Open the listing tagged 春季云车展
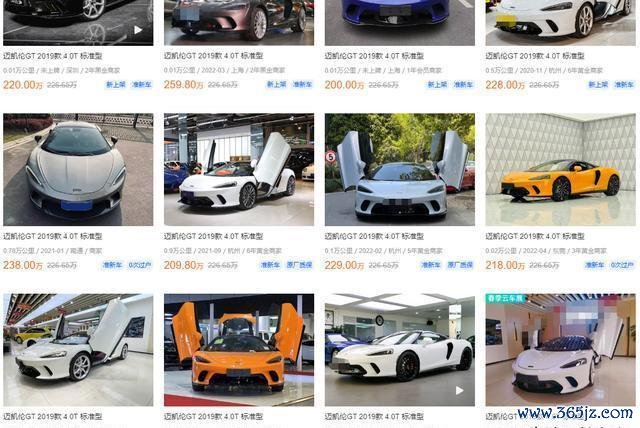 [560, 350]
